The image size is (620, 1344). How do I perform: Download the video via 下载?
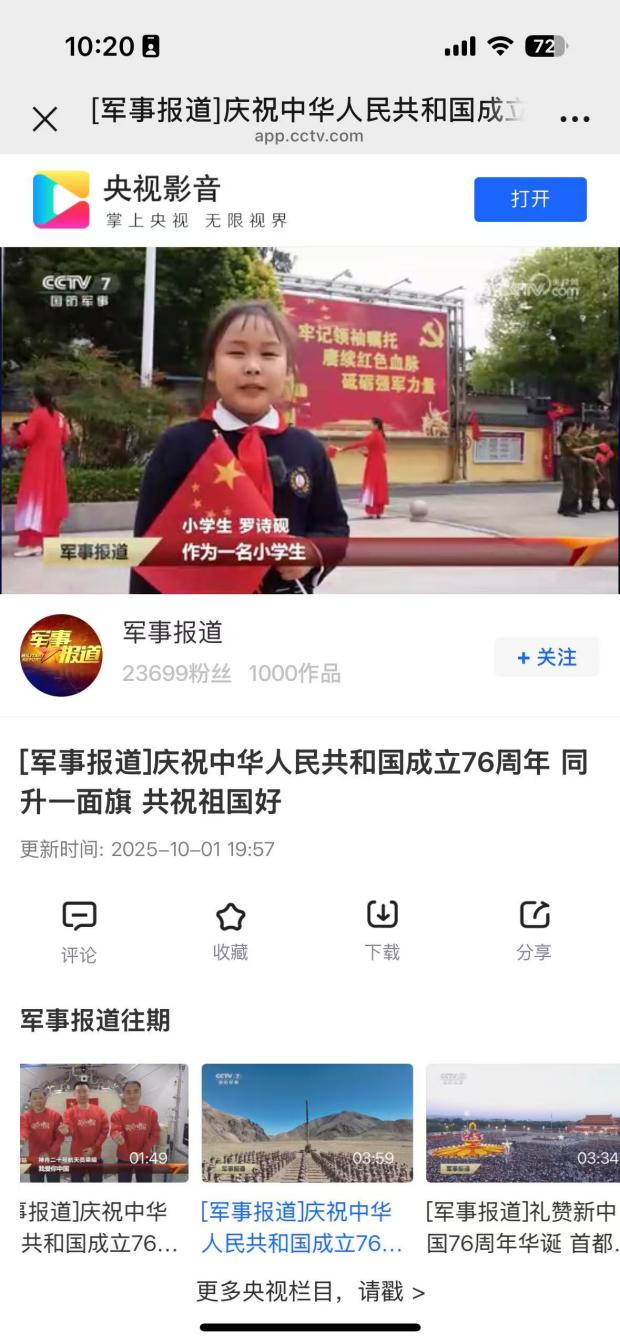382,931
